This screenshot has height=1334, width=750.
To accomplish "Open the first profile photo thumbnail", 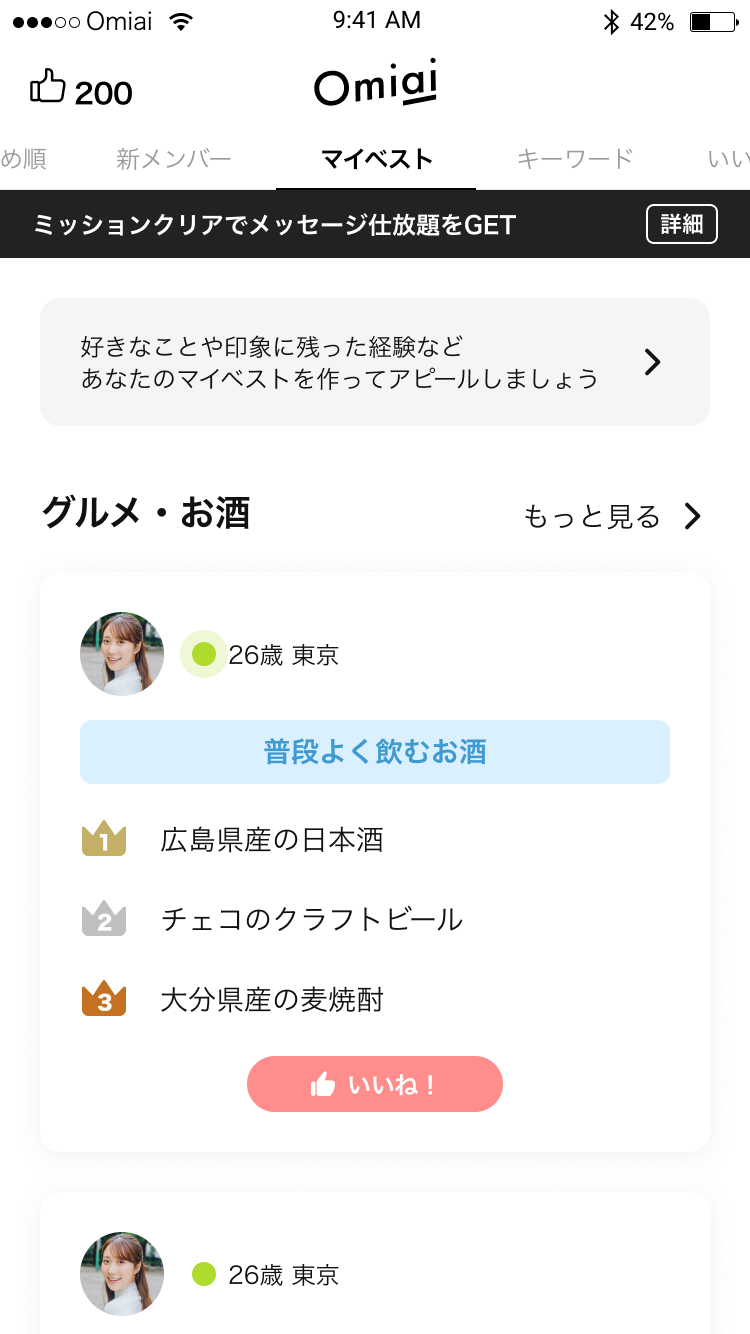I will (x=121, y=653).
